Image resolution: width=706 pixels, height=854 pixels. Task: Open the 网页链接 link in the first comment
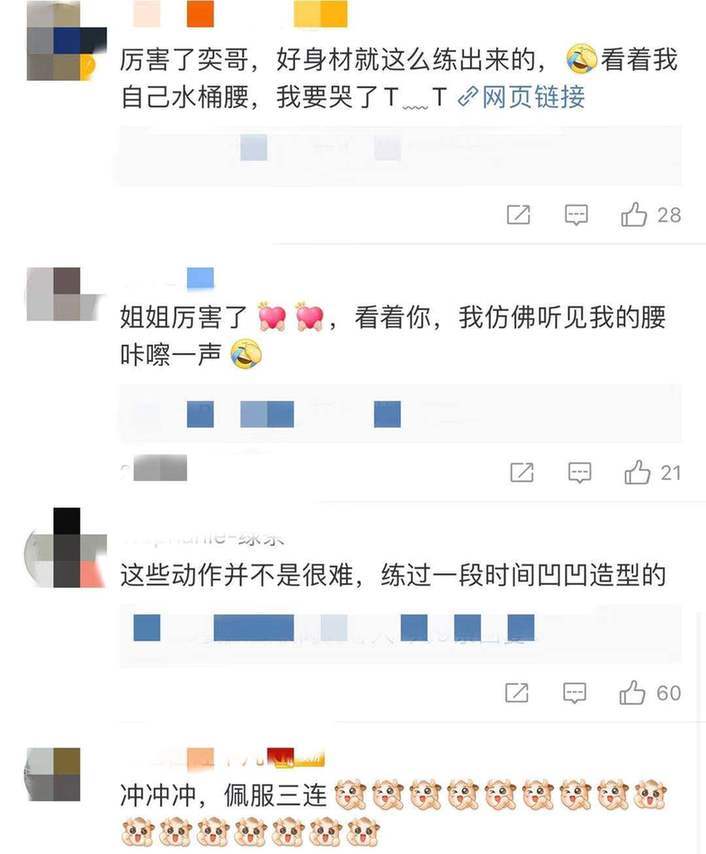pos(522,97)
